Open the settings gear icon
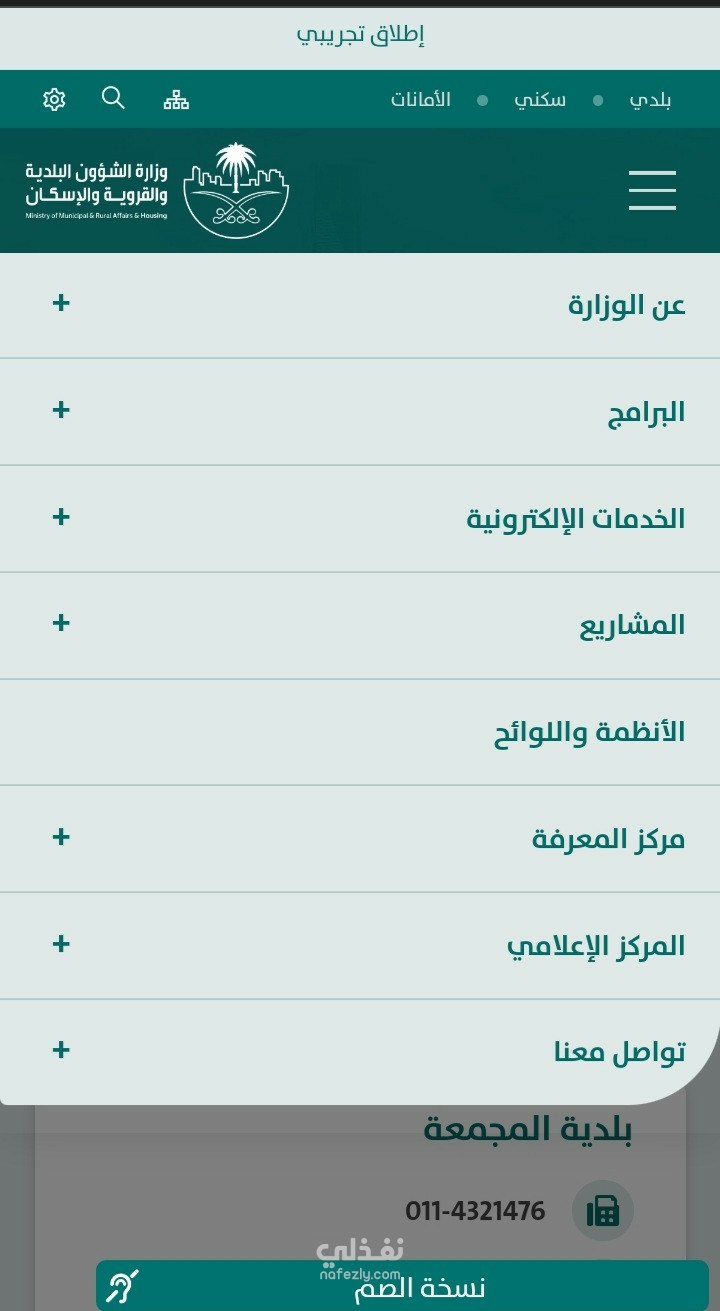The image size is (720, 1311). (54, 99)
